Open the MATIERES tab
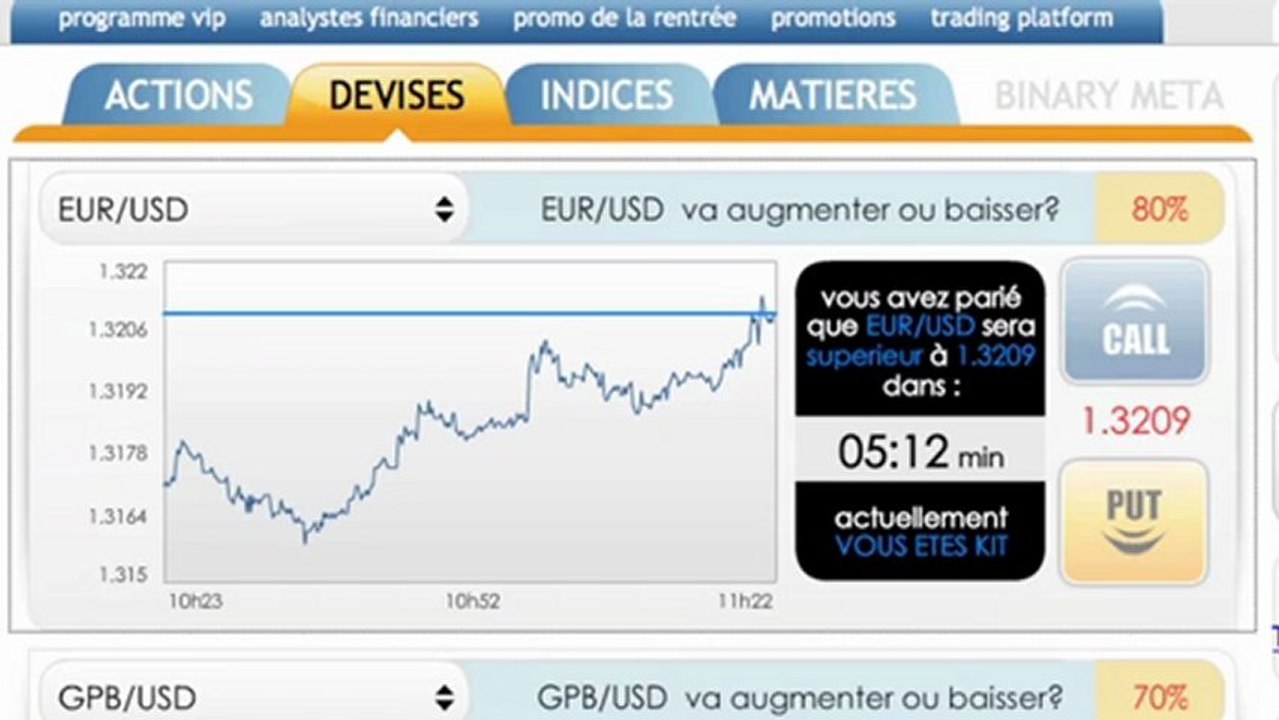Viewport: 1279px width, 720px height. (833, 96)
